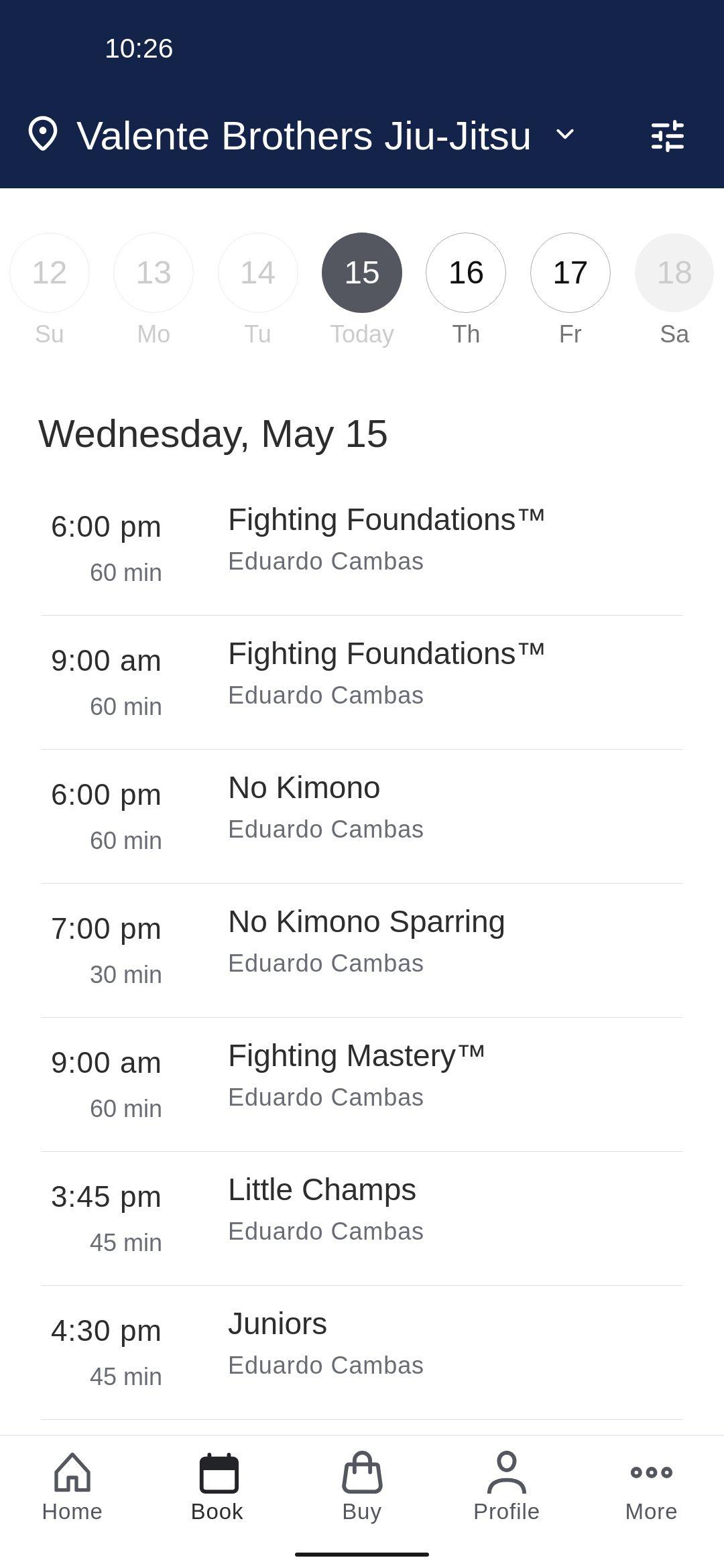Open the 3:45 pm Little Champs class
Viewport: 724px width, 1568px height.
[362, 1218]
